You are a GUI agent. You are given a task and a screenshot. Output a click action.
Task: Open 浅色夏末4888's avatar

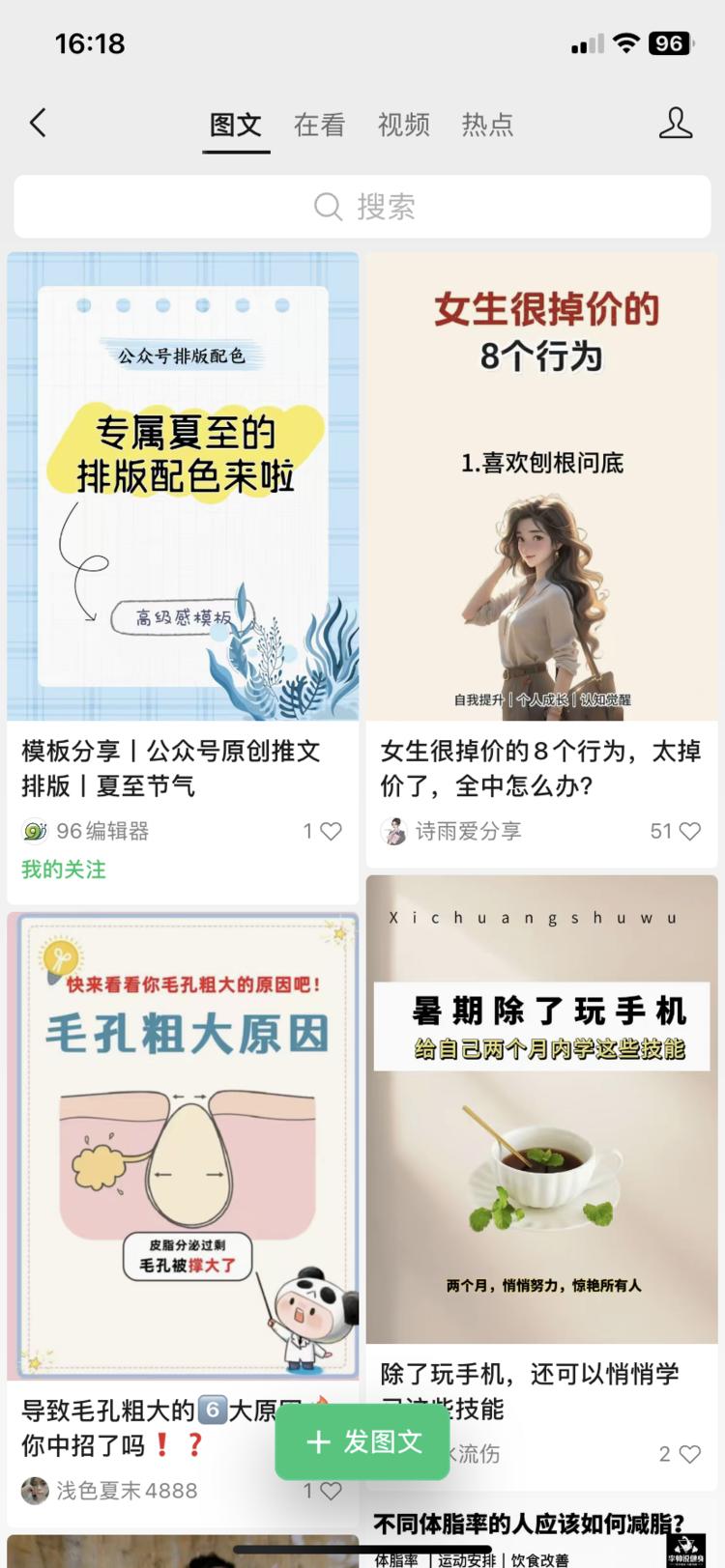(x=35, y=1491)
